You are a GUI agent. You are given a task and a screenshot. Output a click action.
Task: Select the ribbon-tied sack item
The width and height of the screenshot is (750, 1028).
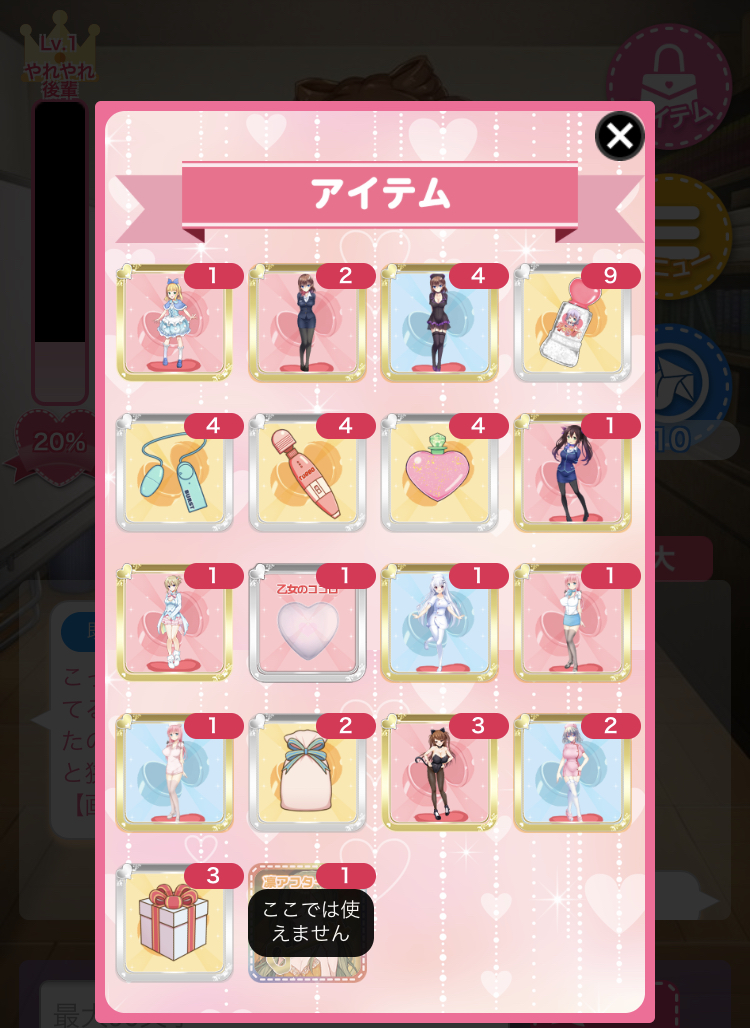(x=307, y=774)
